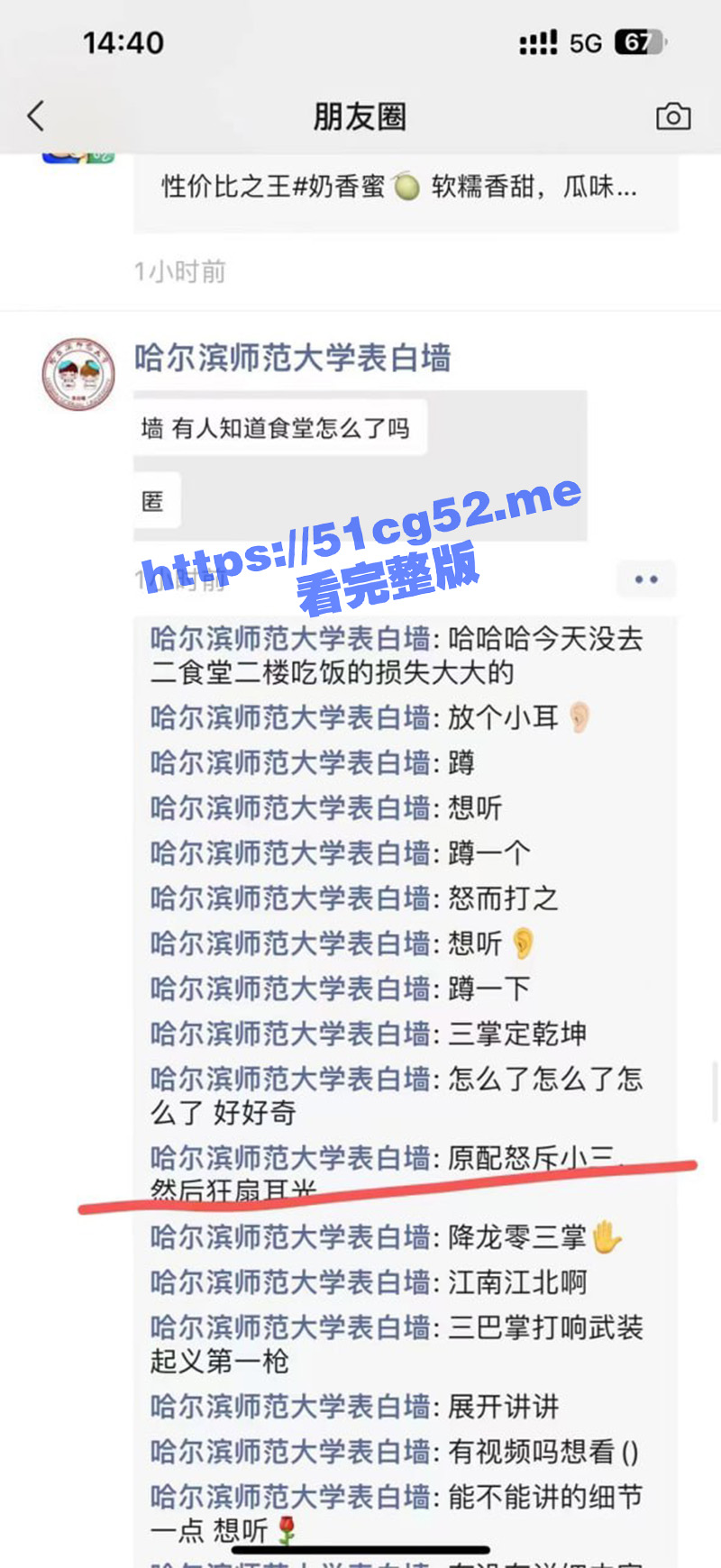The image size is (721, 1568).
Task: Open the two-dot like and comment menu
Action: pyautogui.click(x=646, y=579)
